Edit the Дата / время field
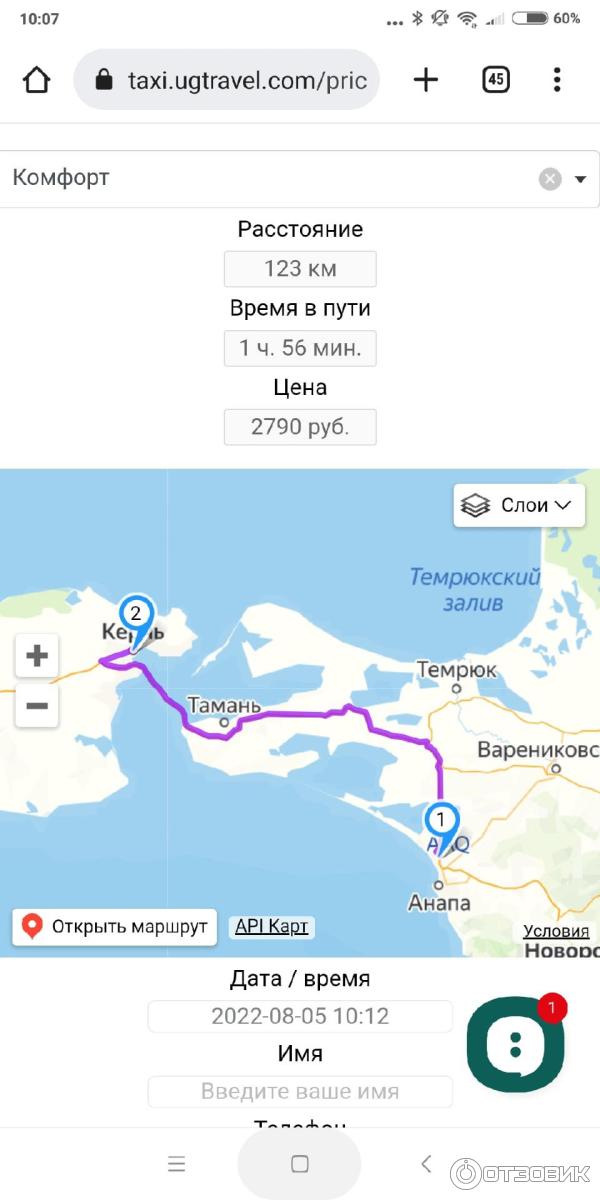This screenshot has width=600, height=1200. pos(300,1016)
